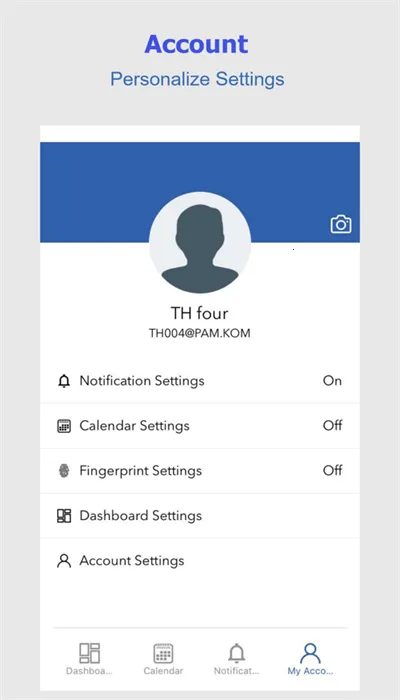Viewport: 400px width, 700px height.
Task: Open Dashboard Settings
Action: 200,516
